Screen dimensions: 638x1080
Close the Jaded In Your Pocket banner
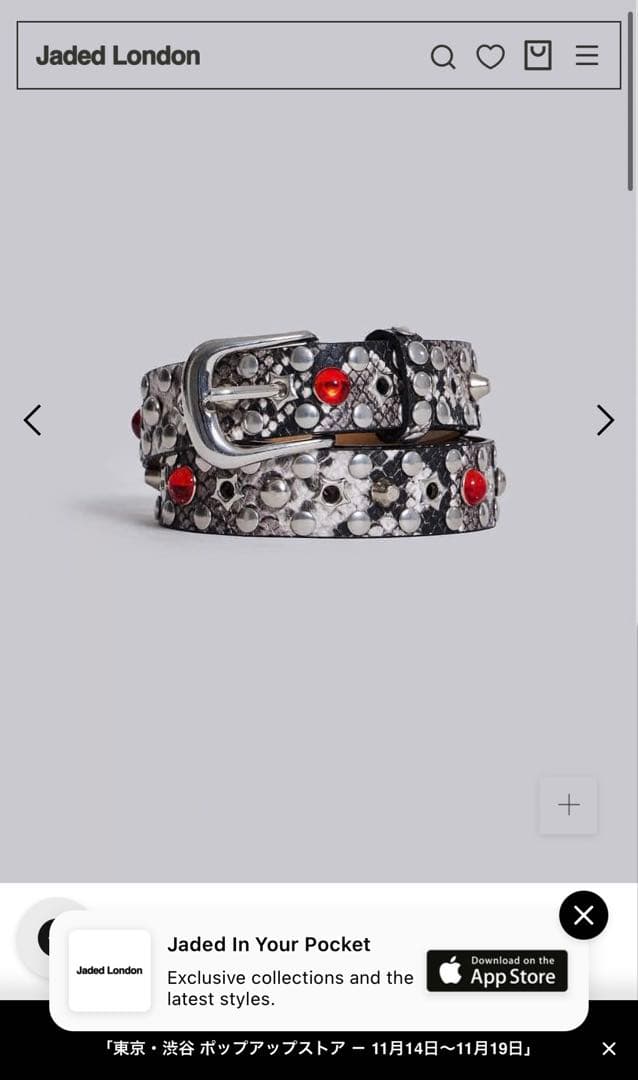583,915
